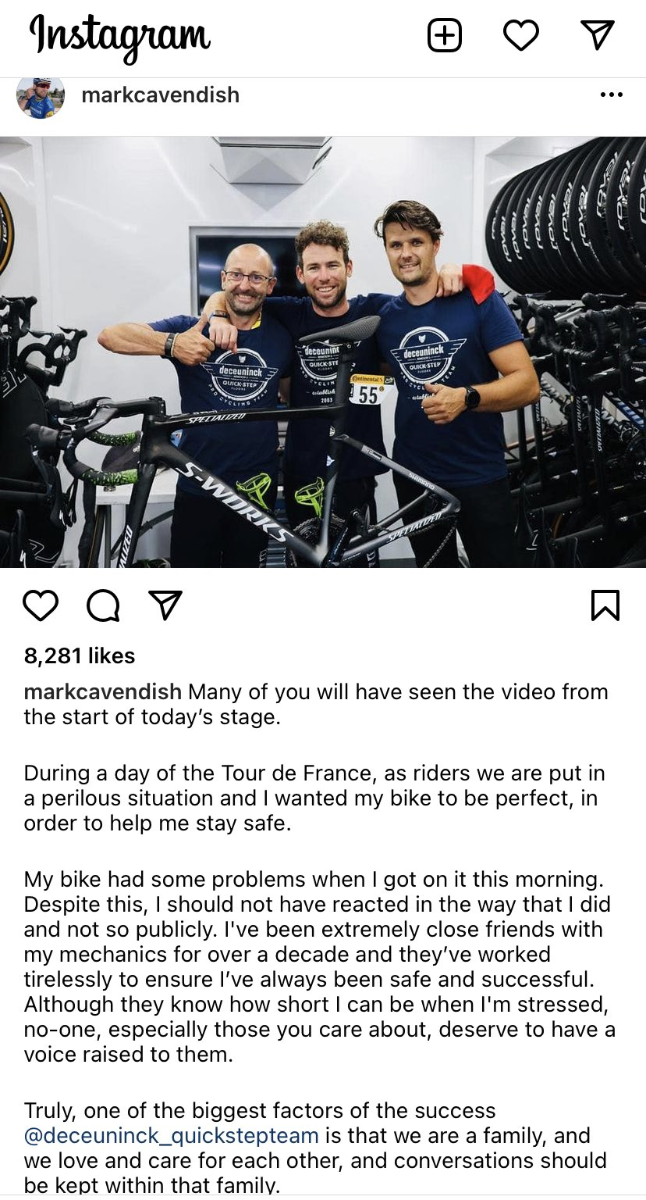Open the @deceuninck_quickstepteam mention
The width and height of the screenshot is (646, 1200).
(x=171, y=1136)
